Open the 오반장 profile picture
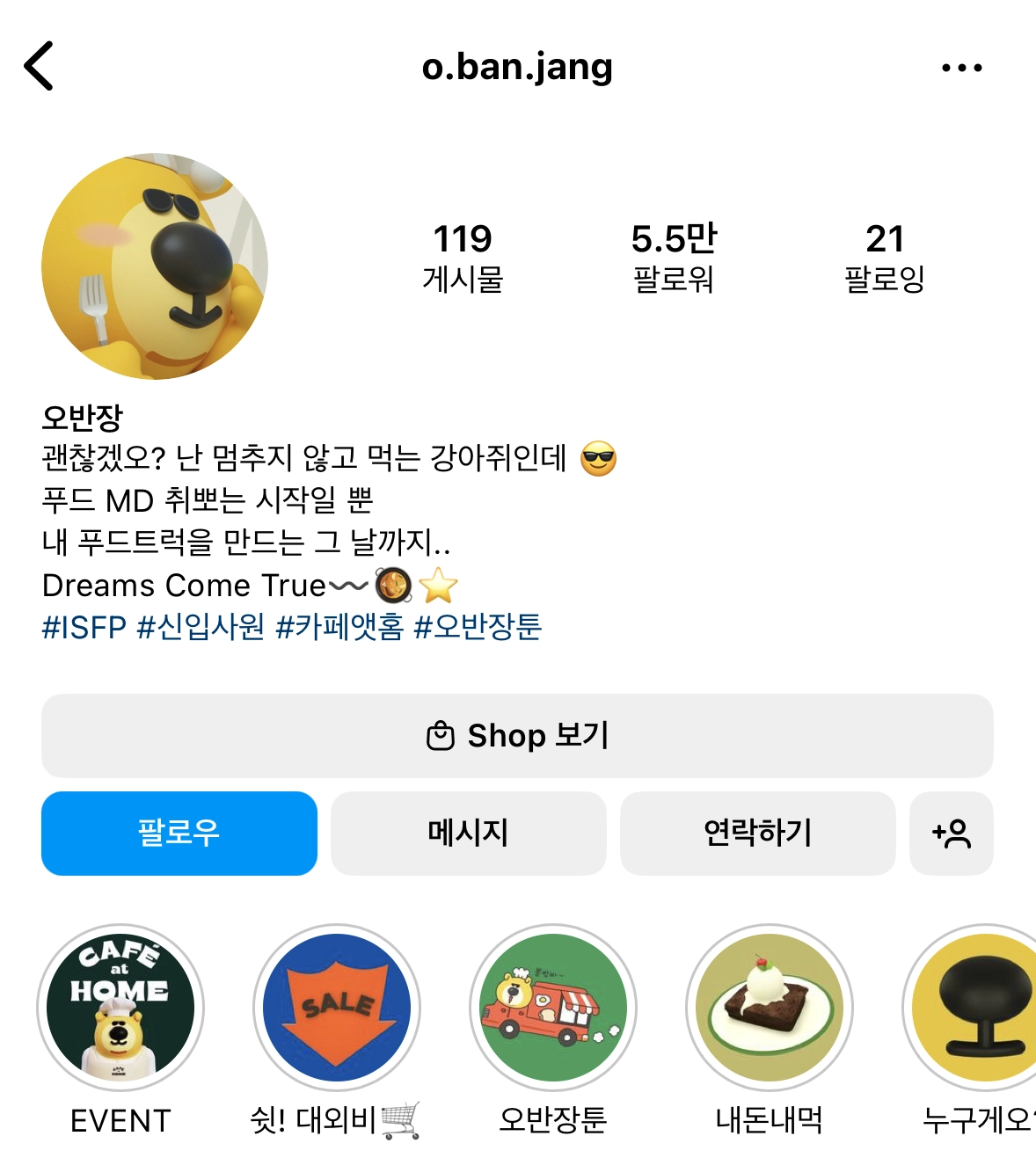This screenshot has height=1158, width=1036. 155,266
